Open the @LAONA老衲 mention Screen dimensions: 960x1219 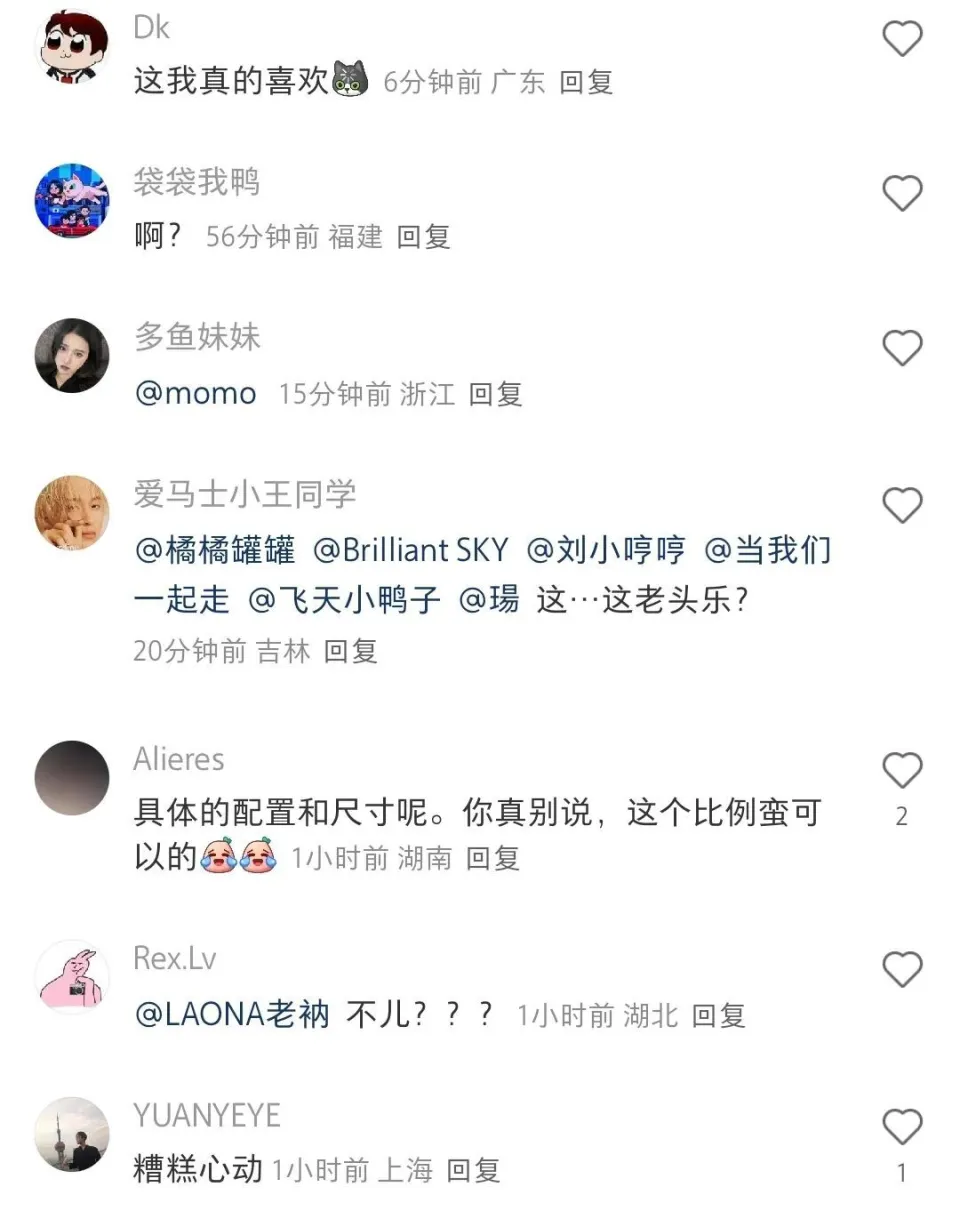tap(232, 1015)
